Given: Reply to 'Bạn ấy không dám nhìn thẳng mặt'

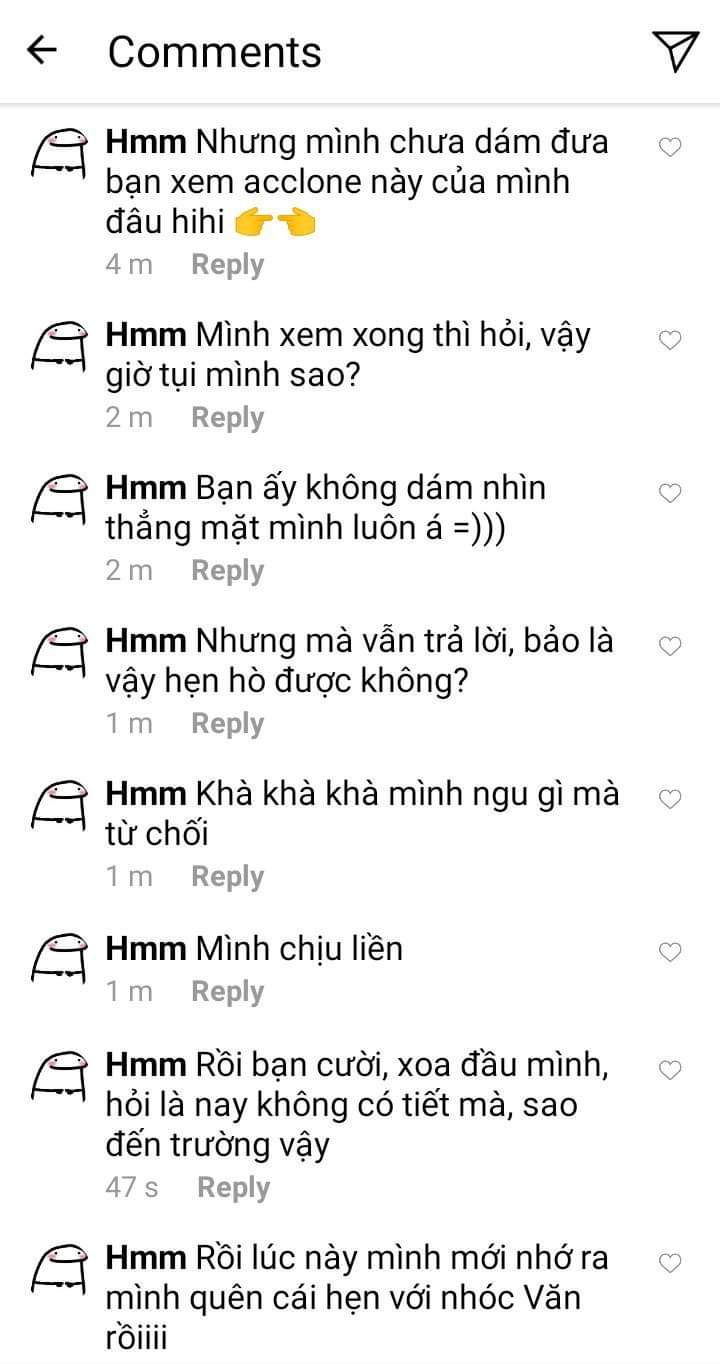Looking at the screenshot, I should point(227,570).
